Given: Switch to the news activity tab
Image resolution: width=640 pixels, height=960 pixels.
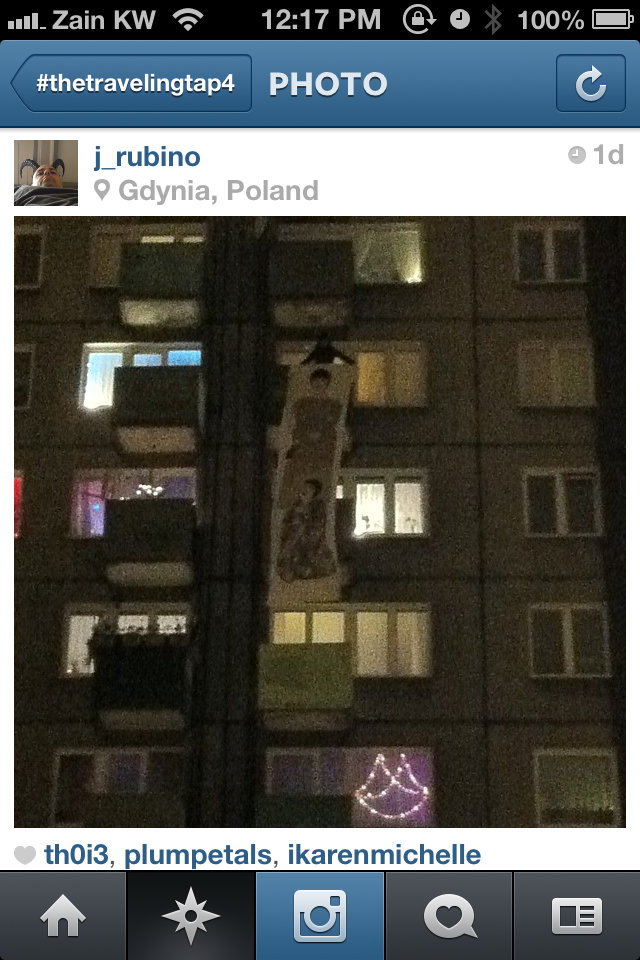Looking at the screenshot, I should click(x=448, y=916).
